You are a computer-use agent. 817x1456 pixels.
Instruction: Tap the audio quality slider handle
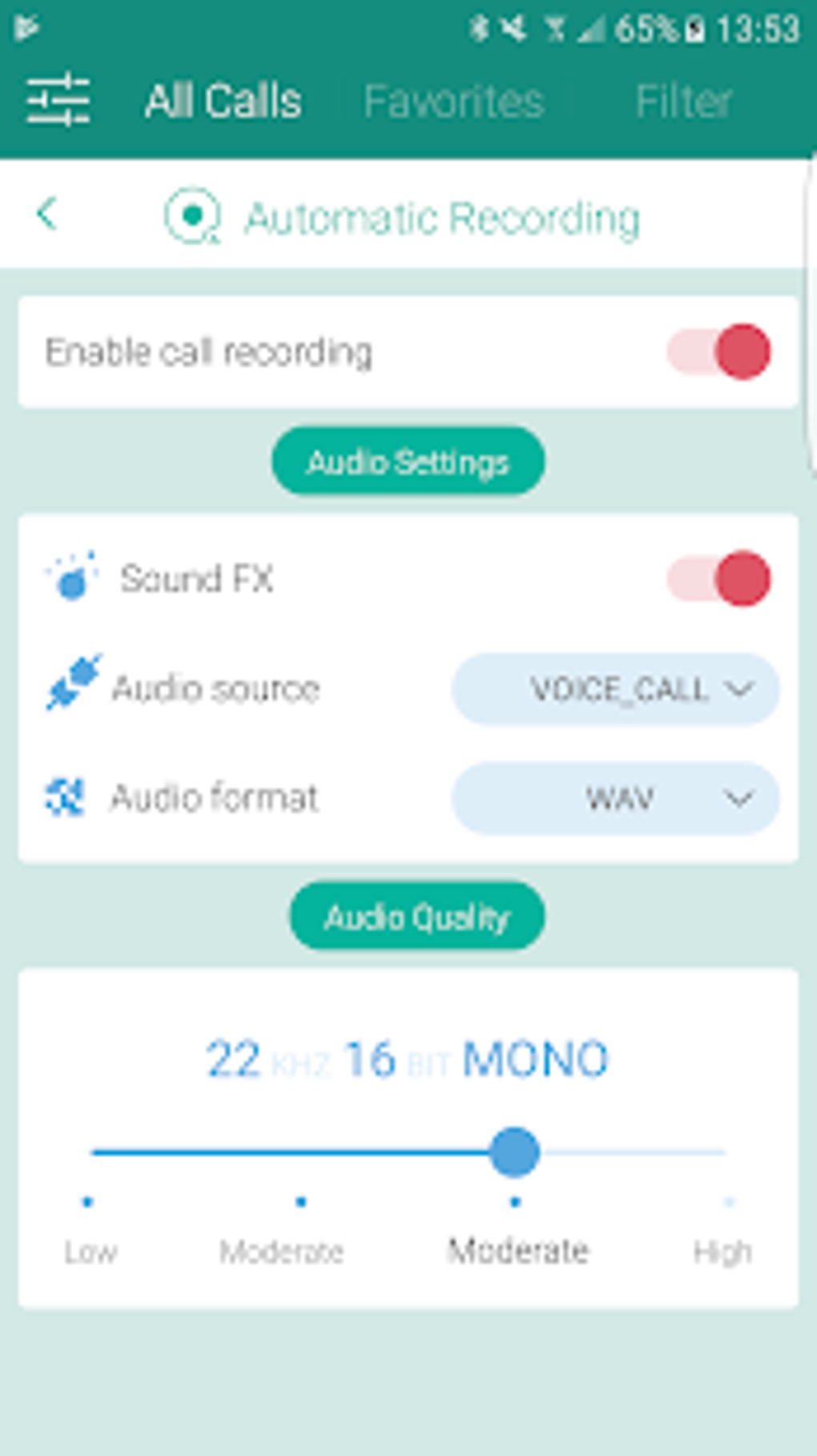tap(514, 1152)
